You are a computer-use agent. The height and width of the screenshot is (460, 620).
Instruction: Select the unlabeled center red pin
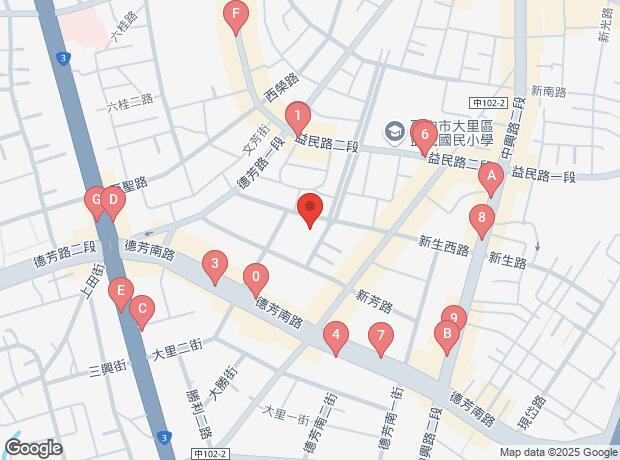(310, 207)
